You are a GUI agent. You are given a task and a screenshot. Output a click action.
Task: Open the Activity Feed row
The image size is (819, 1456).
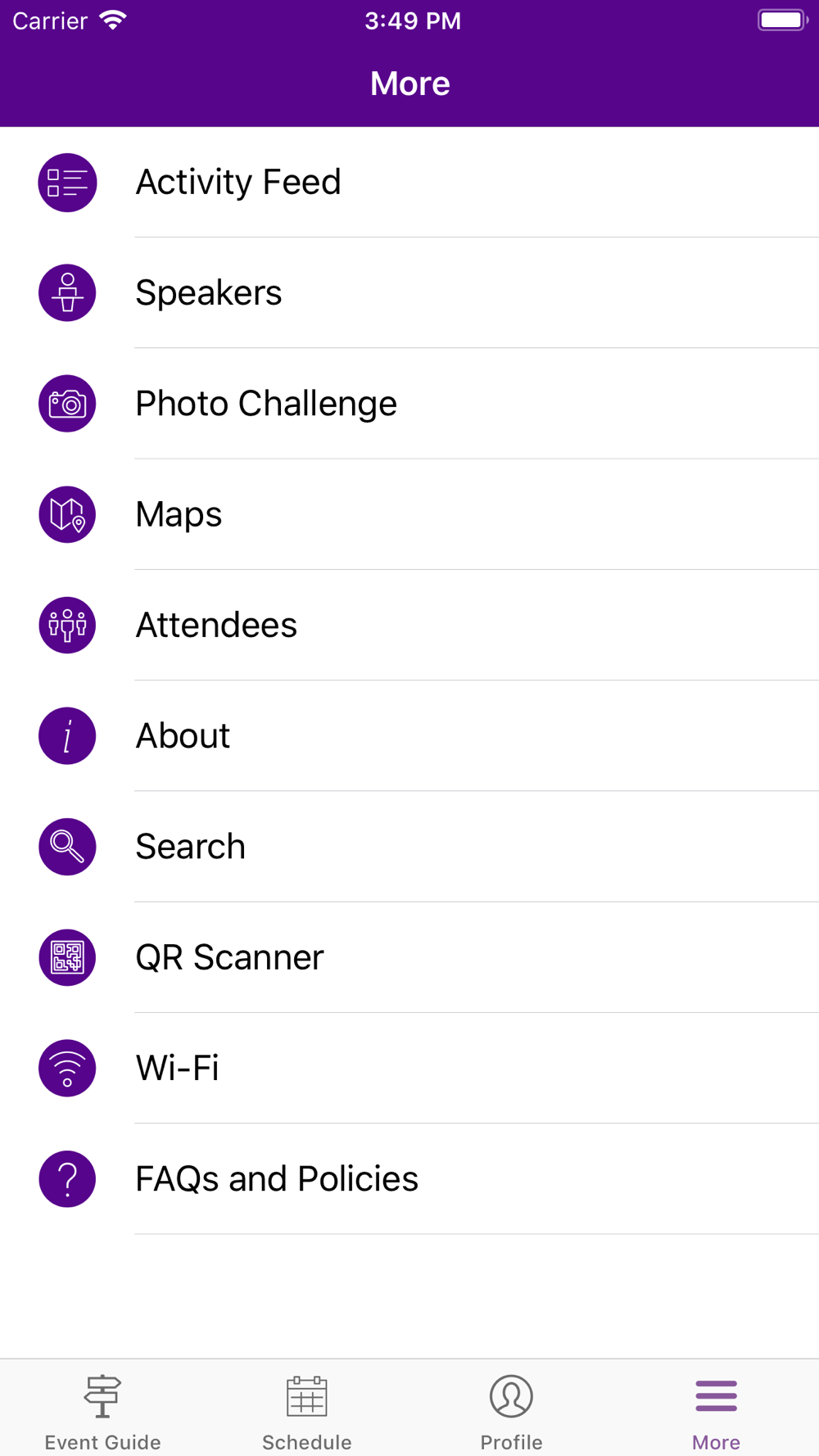click(409, 182)
